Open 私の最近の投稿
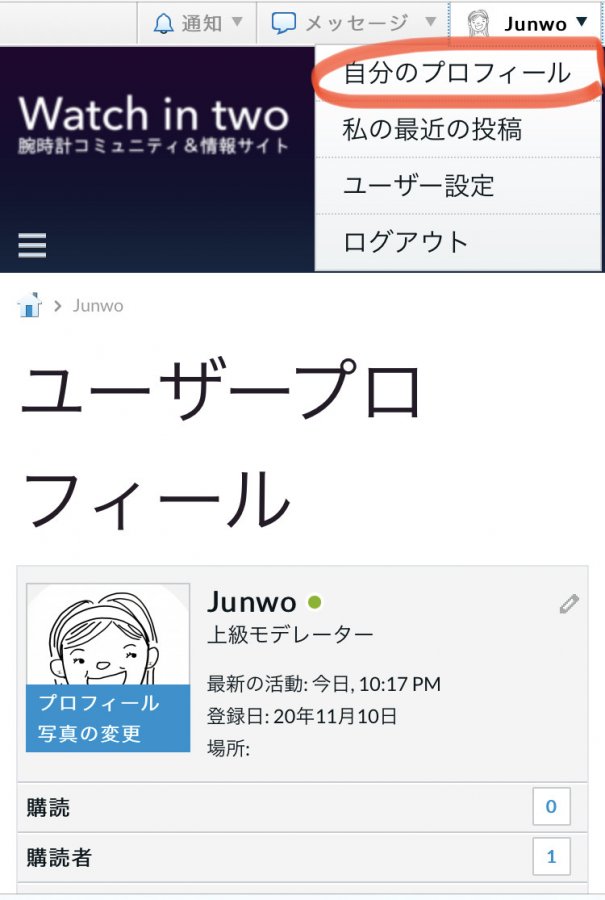 tap(431, 129)
